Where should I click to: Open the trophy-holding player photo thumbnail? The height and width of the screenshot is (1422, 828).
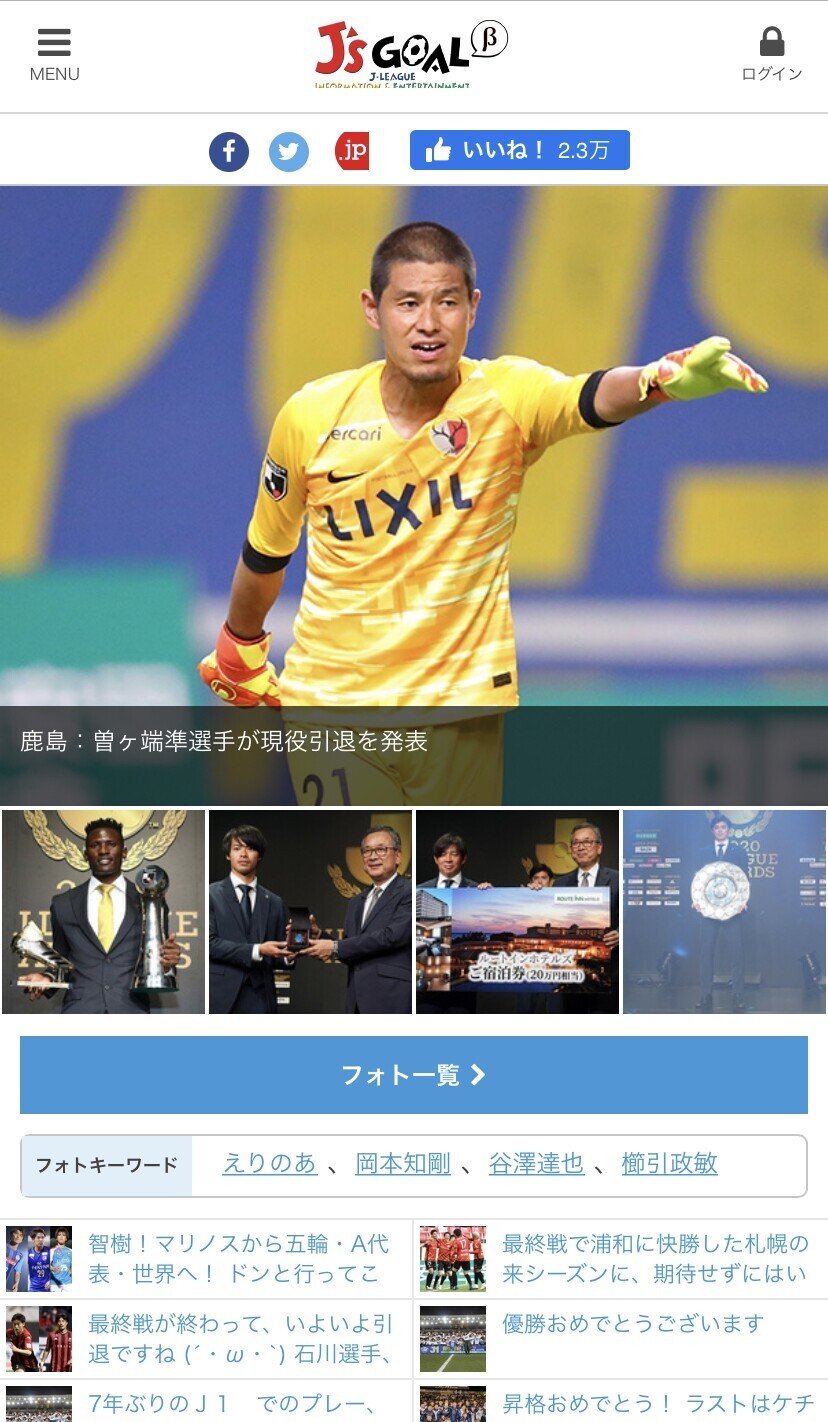point(103,911)
